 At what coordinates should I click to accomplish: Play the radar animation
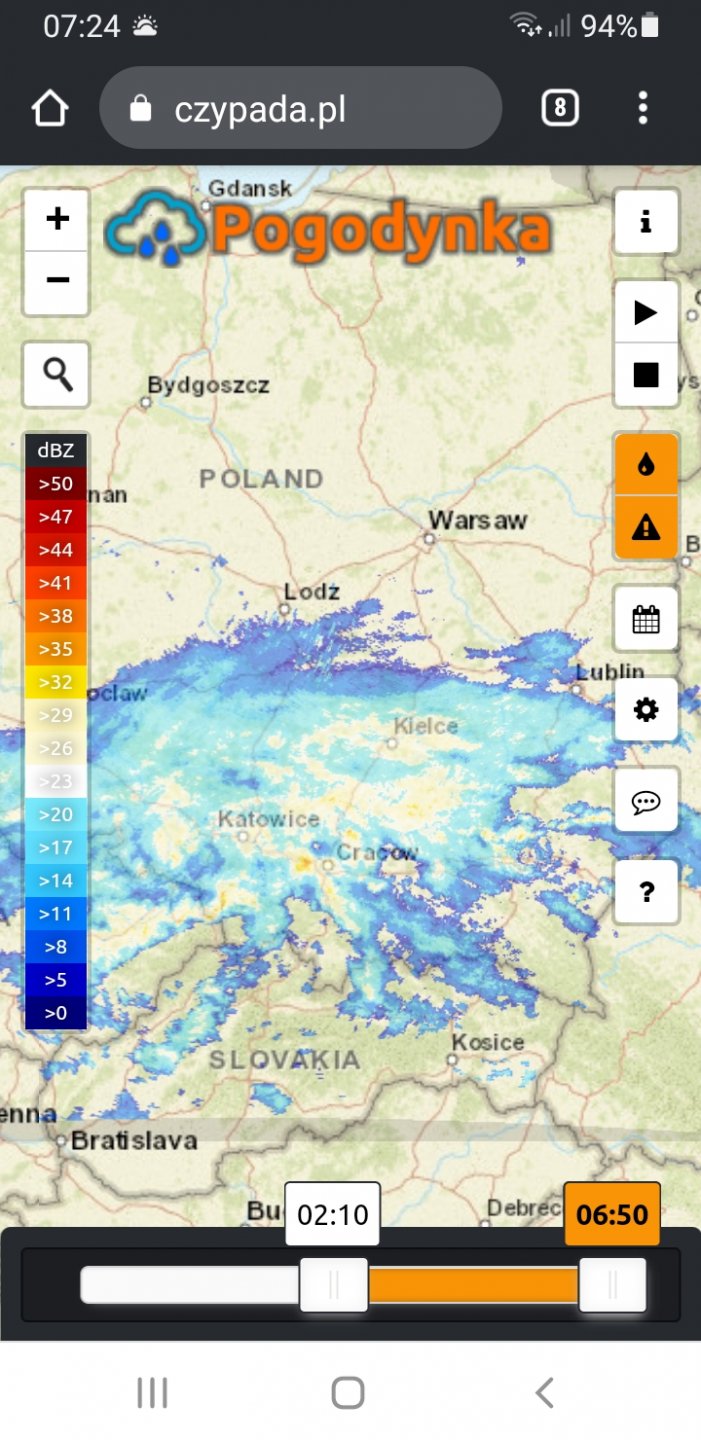point(646,313)
